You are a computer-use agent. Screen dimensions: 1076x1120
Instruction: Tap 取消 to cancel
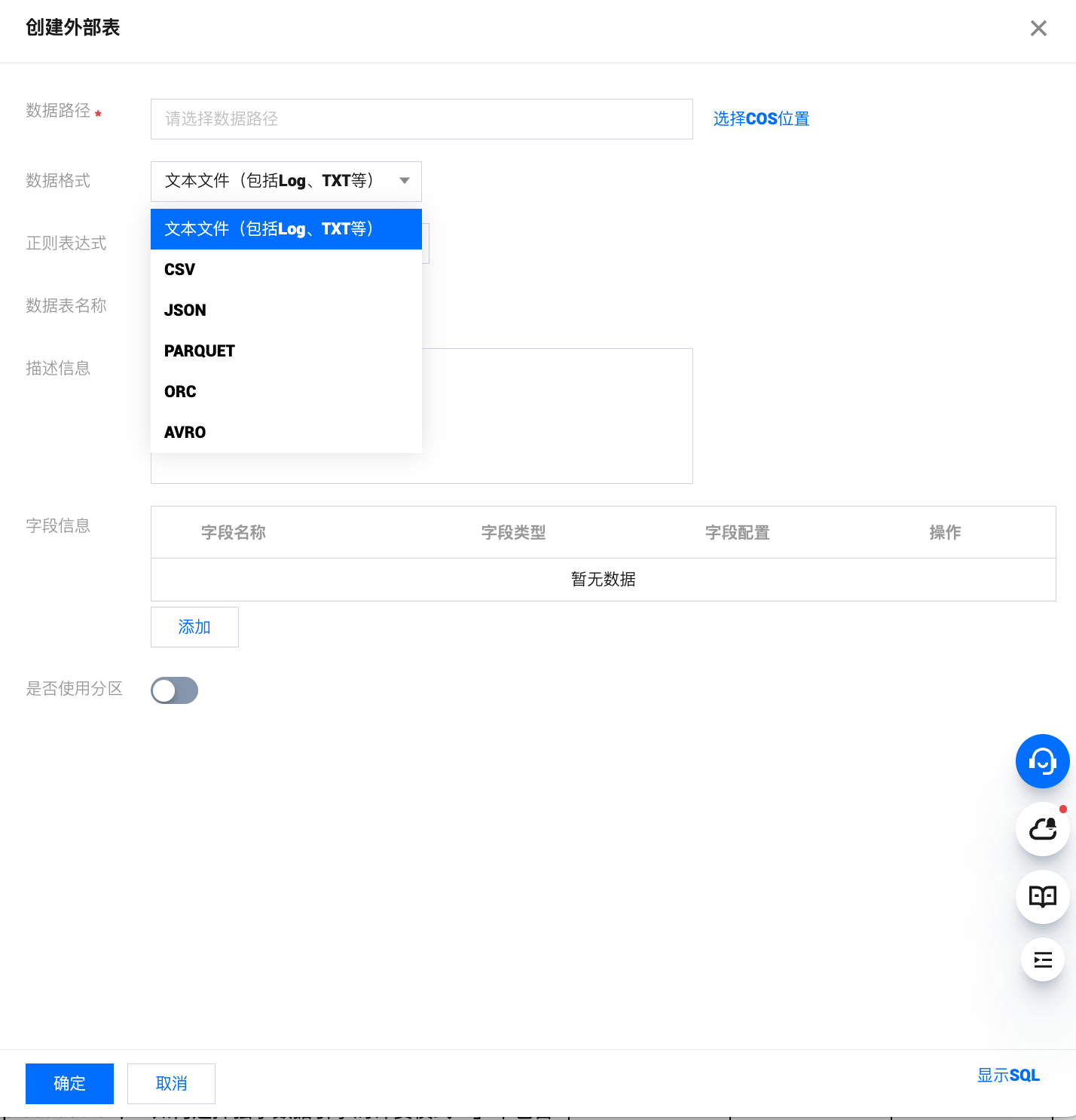171,1084
